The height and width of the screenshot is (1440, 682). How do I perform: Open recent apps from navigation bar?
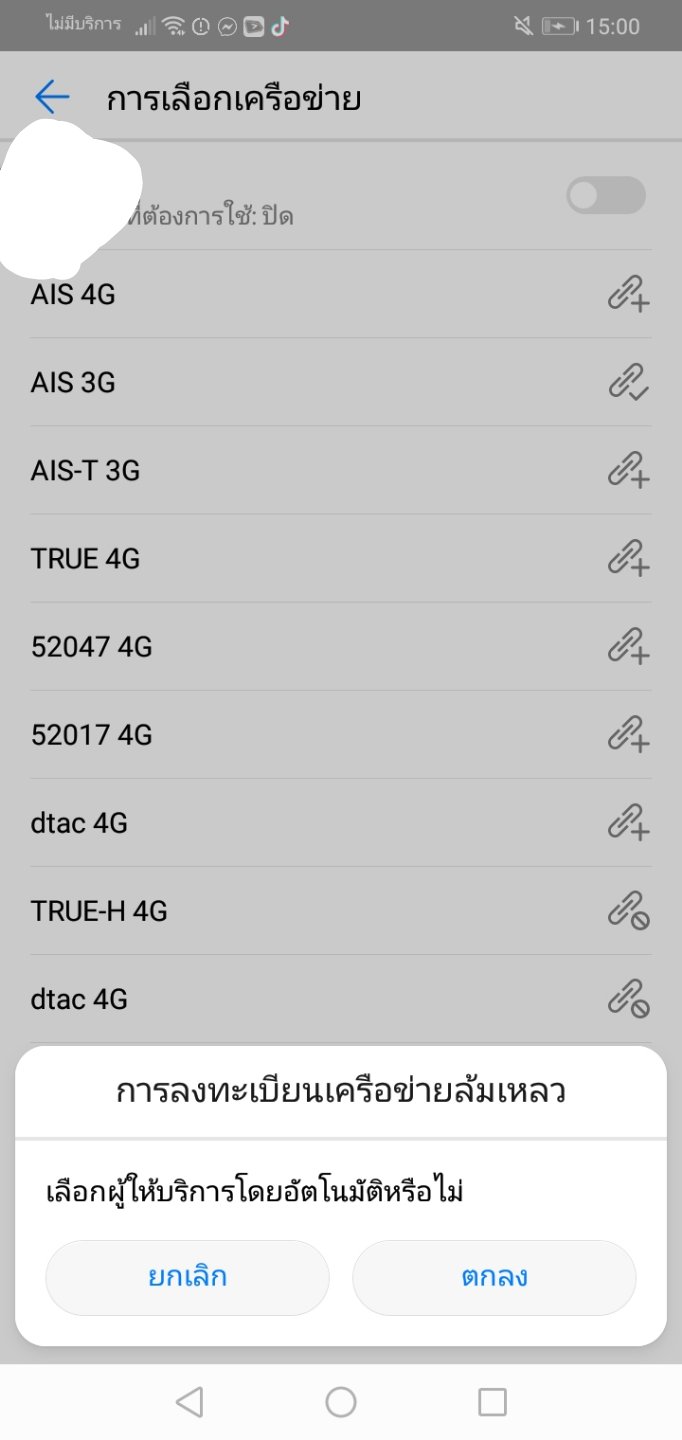(492, 1402)
